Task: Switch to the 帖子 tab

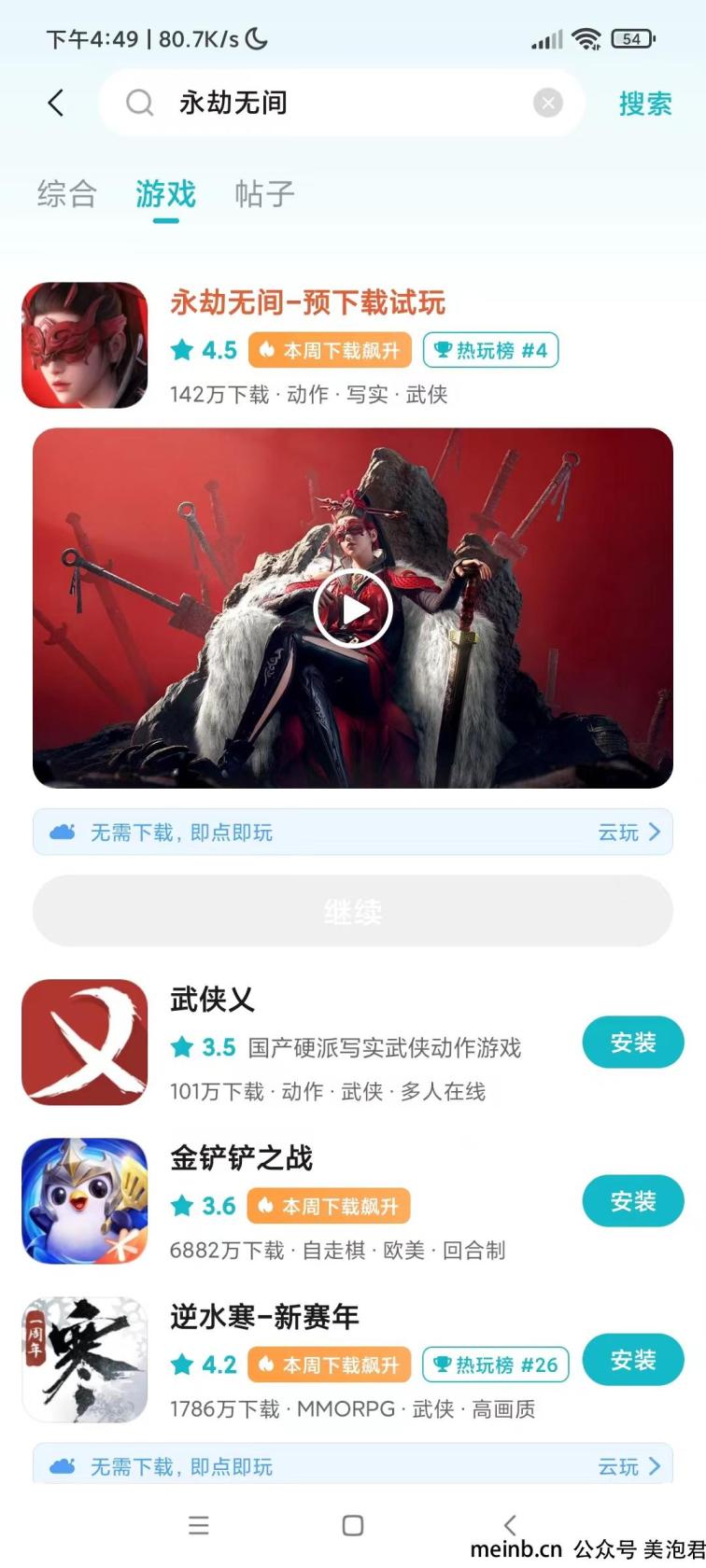Action: [x=264, y=194]
